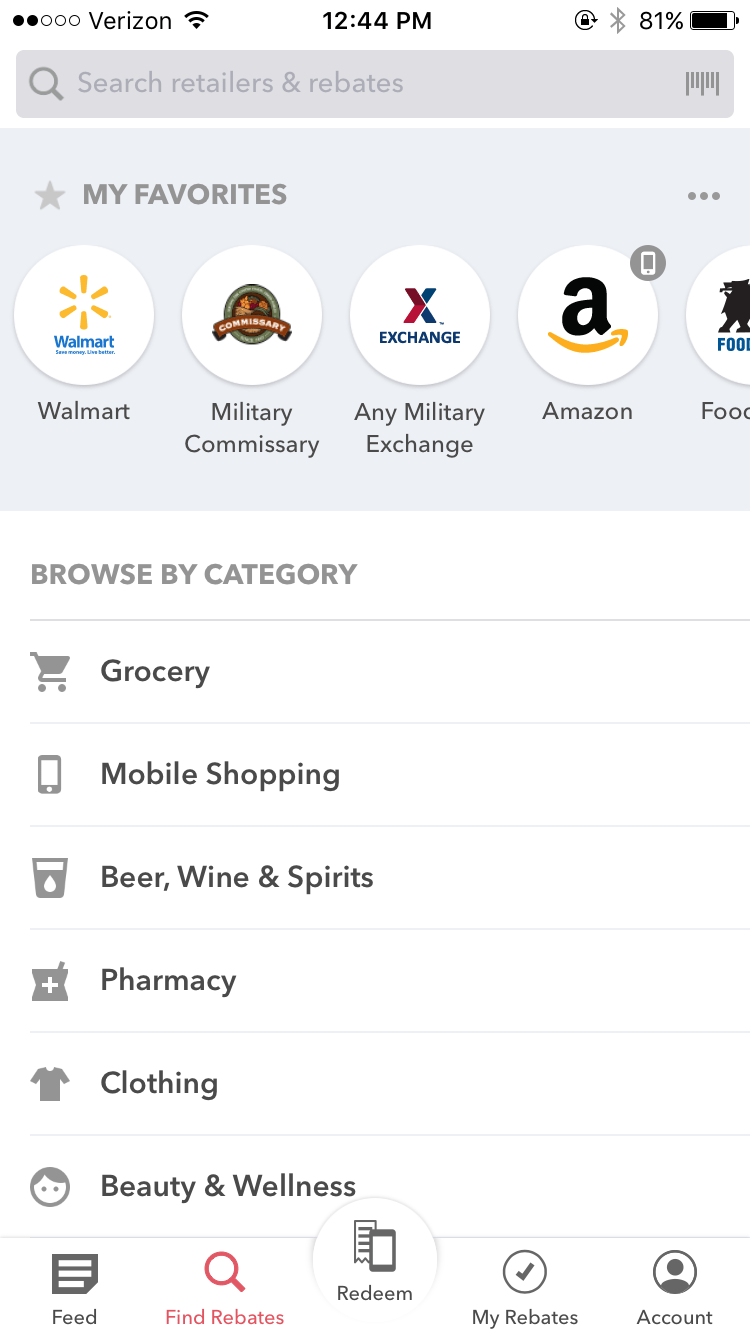Tap the star icon next to My Favorites

click(49, 196)
